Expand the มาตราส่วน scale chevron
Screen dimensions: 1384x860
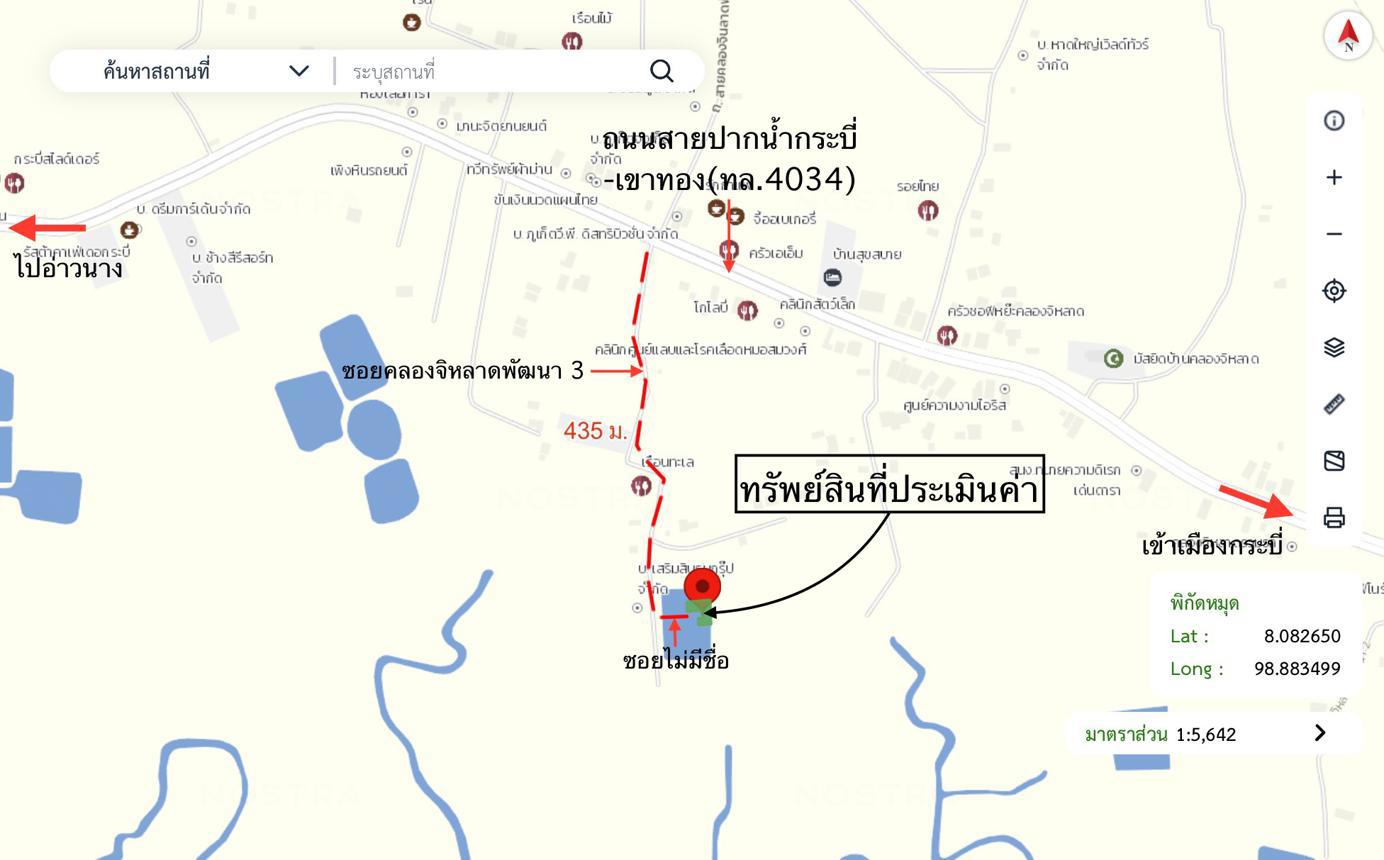[1320, 733]
